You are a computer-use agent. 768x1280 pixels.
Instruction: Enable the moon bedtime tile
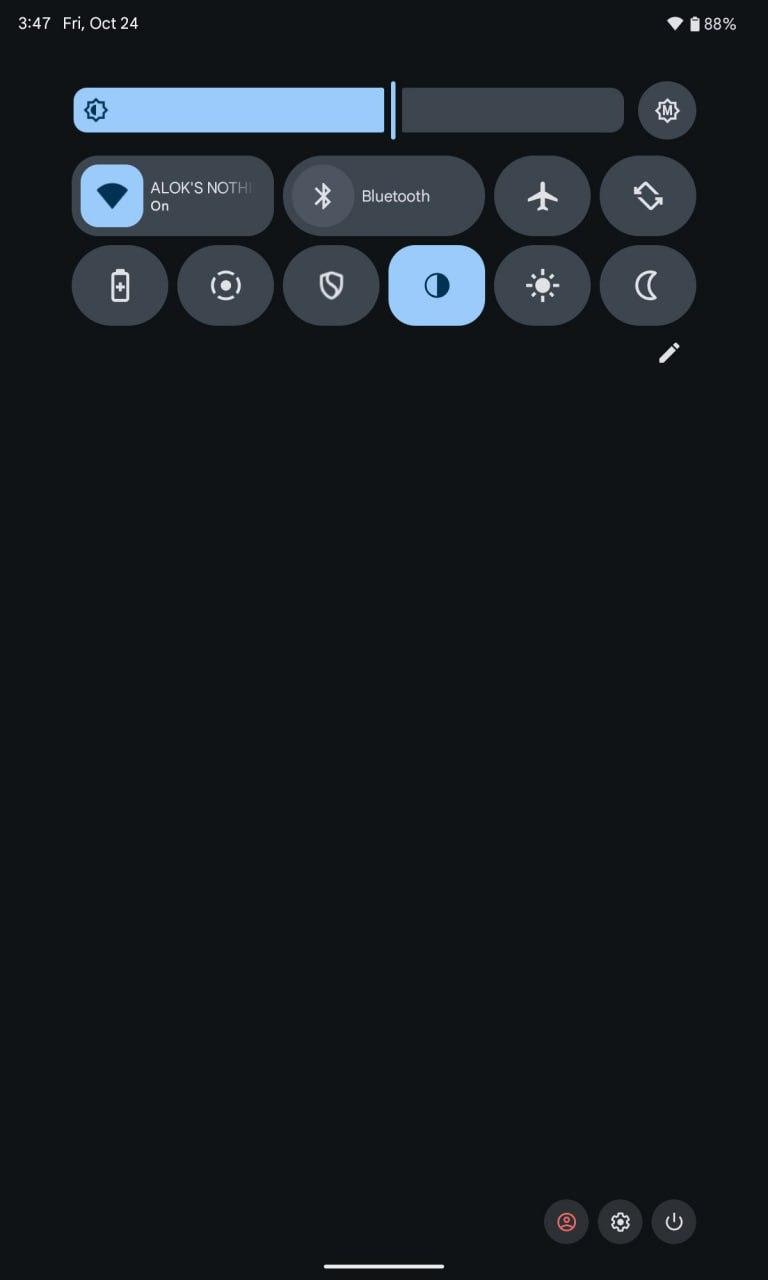click(x=648, y=286)
